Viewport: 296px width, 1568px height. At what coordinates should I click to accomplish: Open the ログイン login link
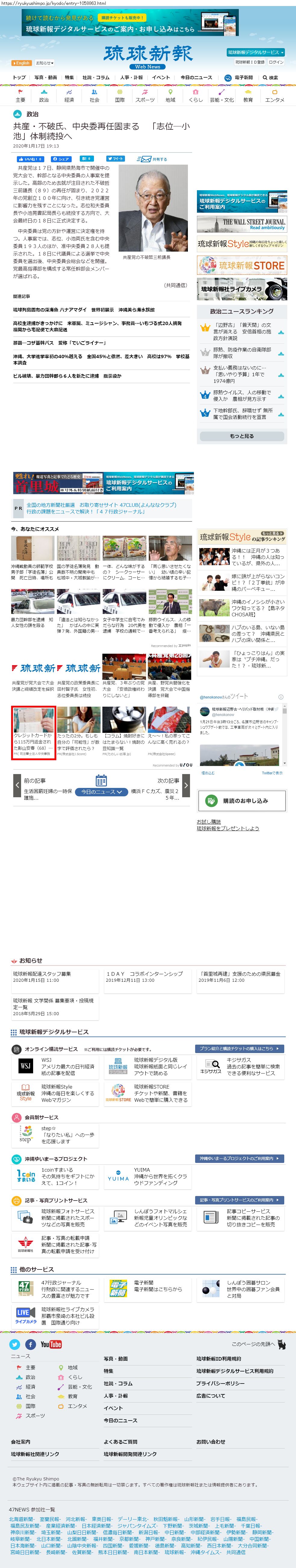point(276,62)
